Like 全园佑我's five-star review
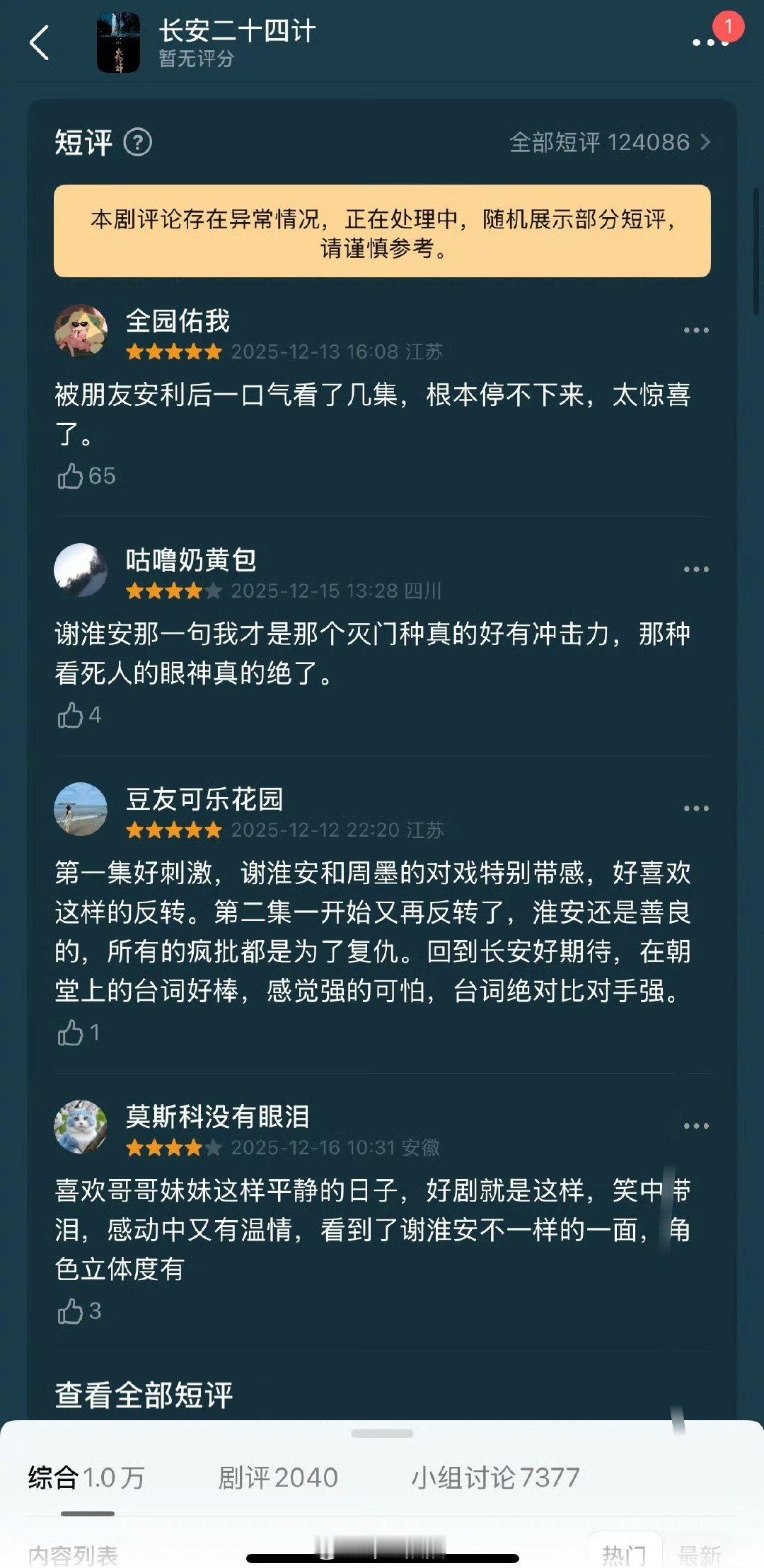The width and height of the screenshot is (764, 1568). point(71,475)
